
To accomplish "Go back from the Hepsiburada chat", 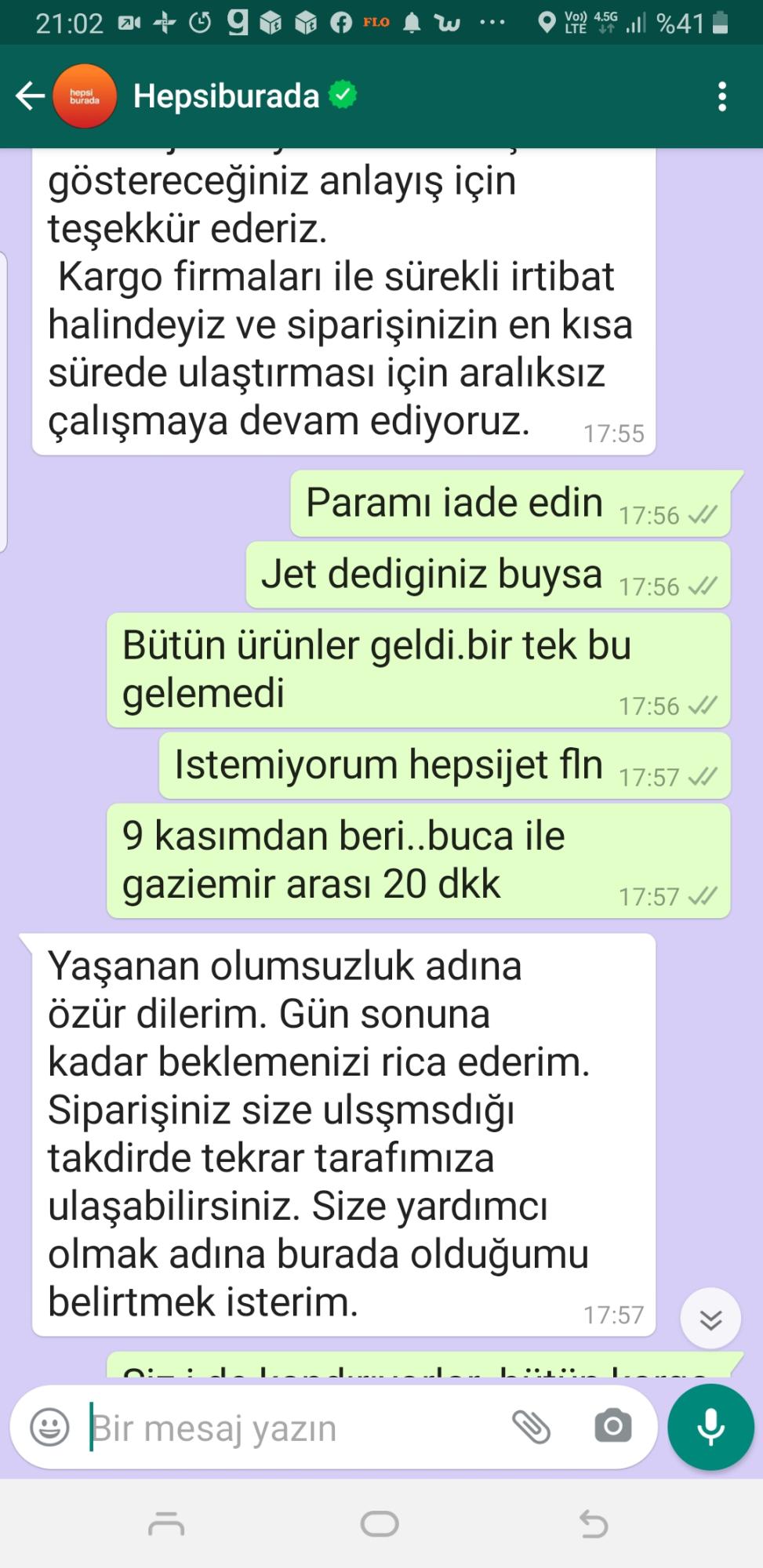I will [x=31, y=96].
